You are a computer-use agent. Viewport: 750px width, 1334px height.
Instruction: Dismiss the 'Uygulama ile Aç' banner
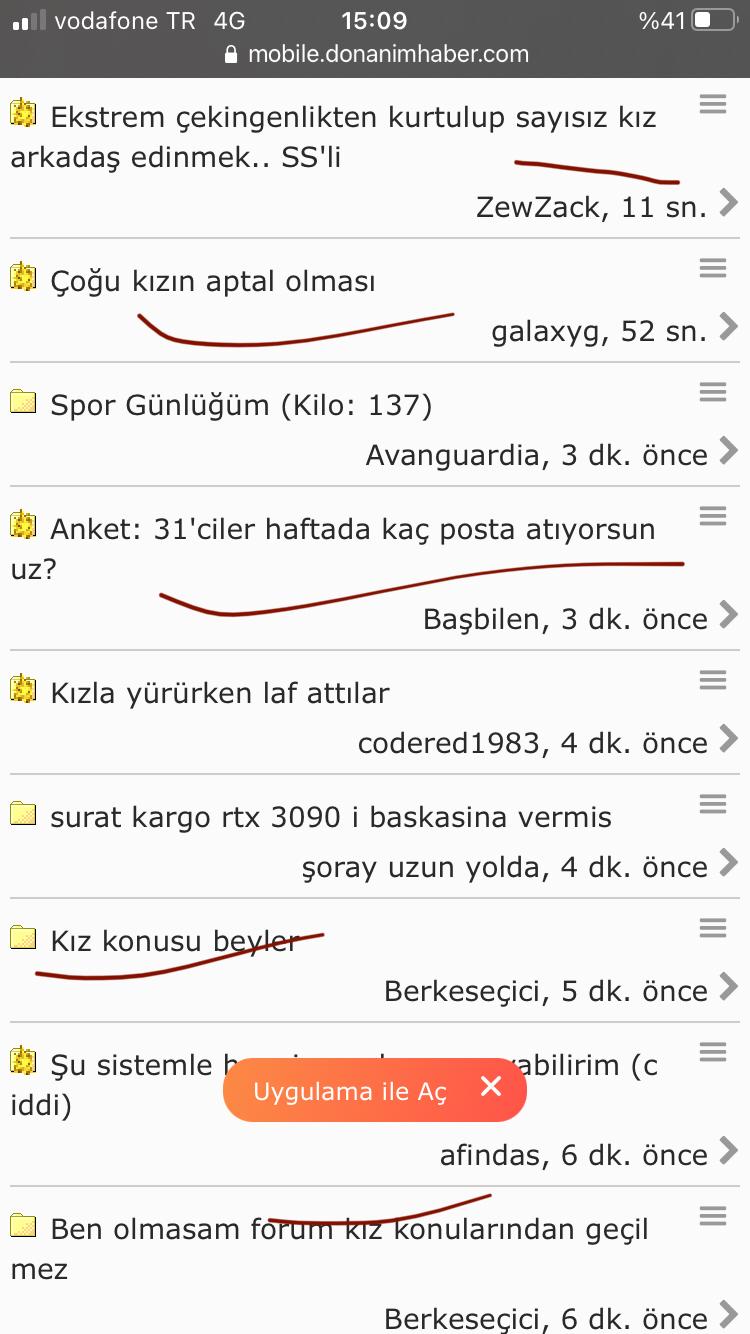[x=491, y=1088]
